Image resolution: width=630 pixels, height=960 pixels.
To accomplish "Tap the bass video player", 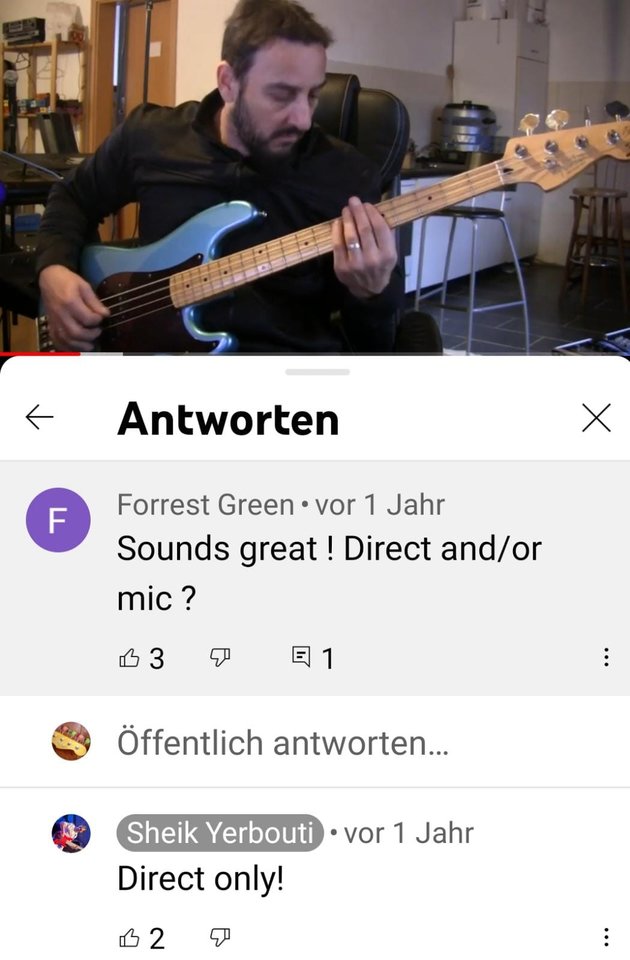I will pyautogui.click(x=315, y=175).
